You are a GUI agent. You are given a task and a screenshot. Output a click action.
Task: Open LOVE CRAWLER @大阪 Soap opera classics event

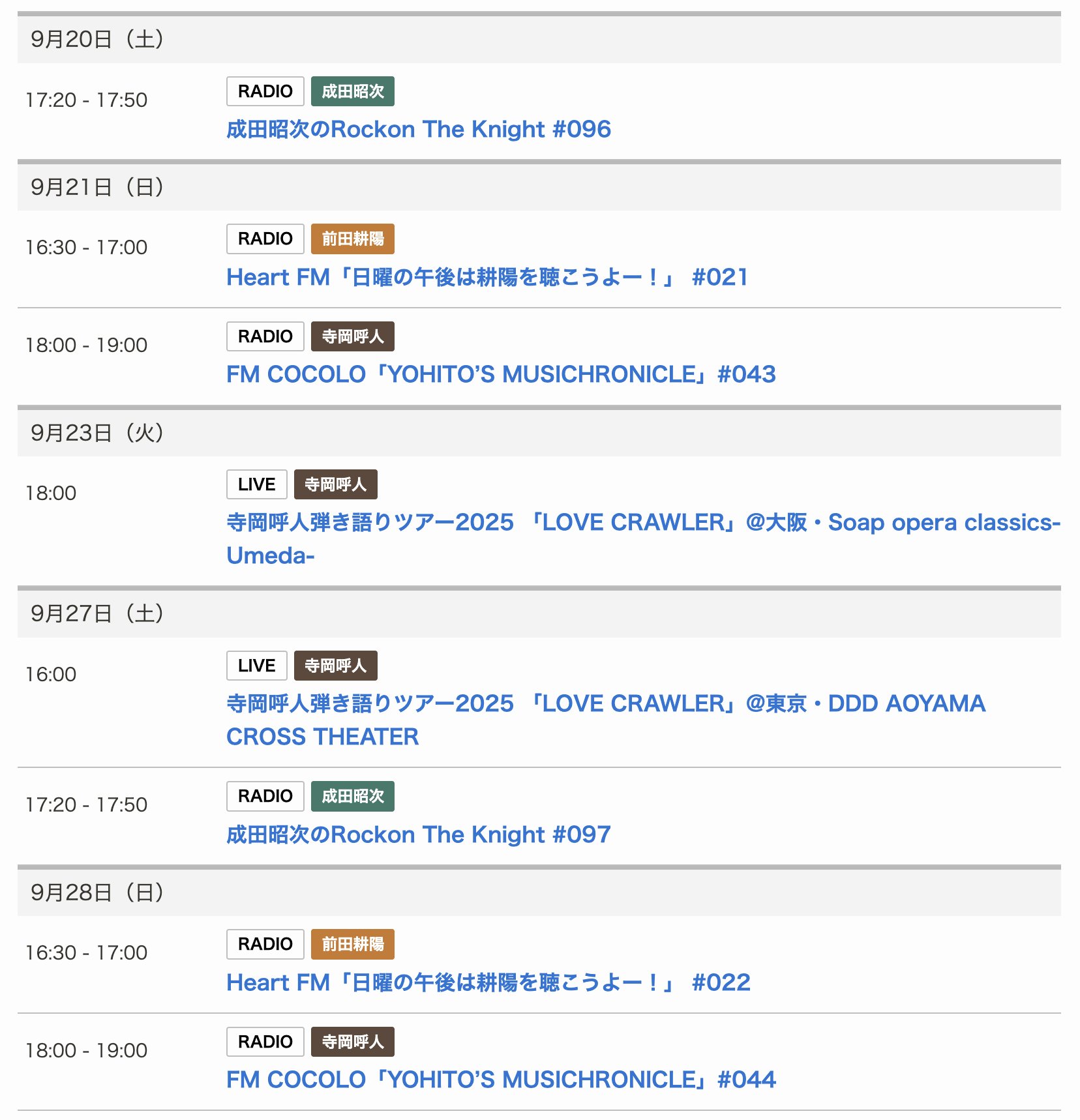coord(642,523)
